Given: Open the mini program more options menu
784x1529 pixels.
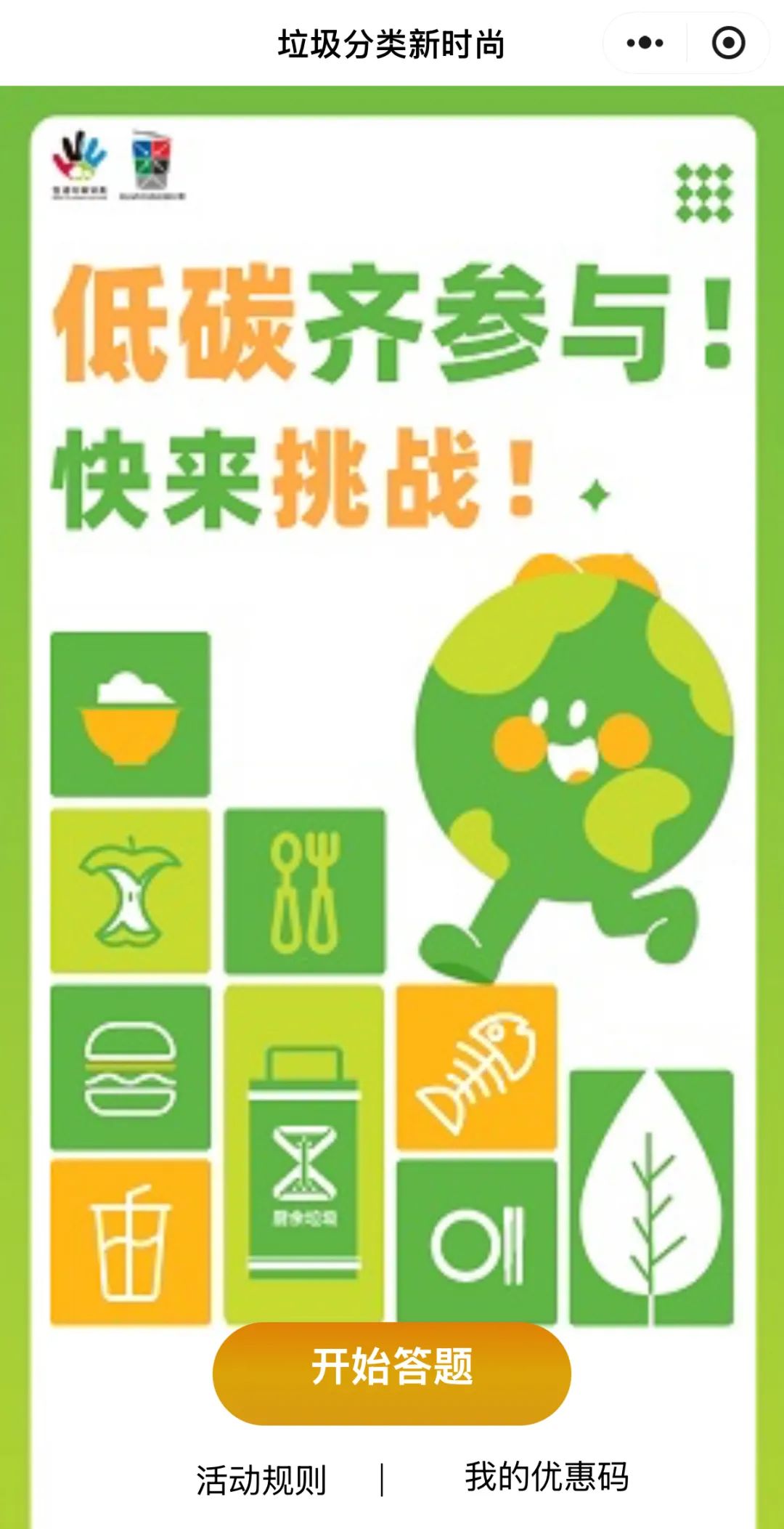Looking at the screenshot, I should click(645, 43).
